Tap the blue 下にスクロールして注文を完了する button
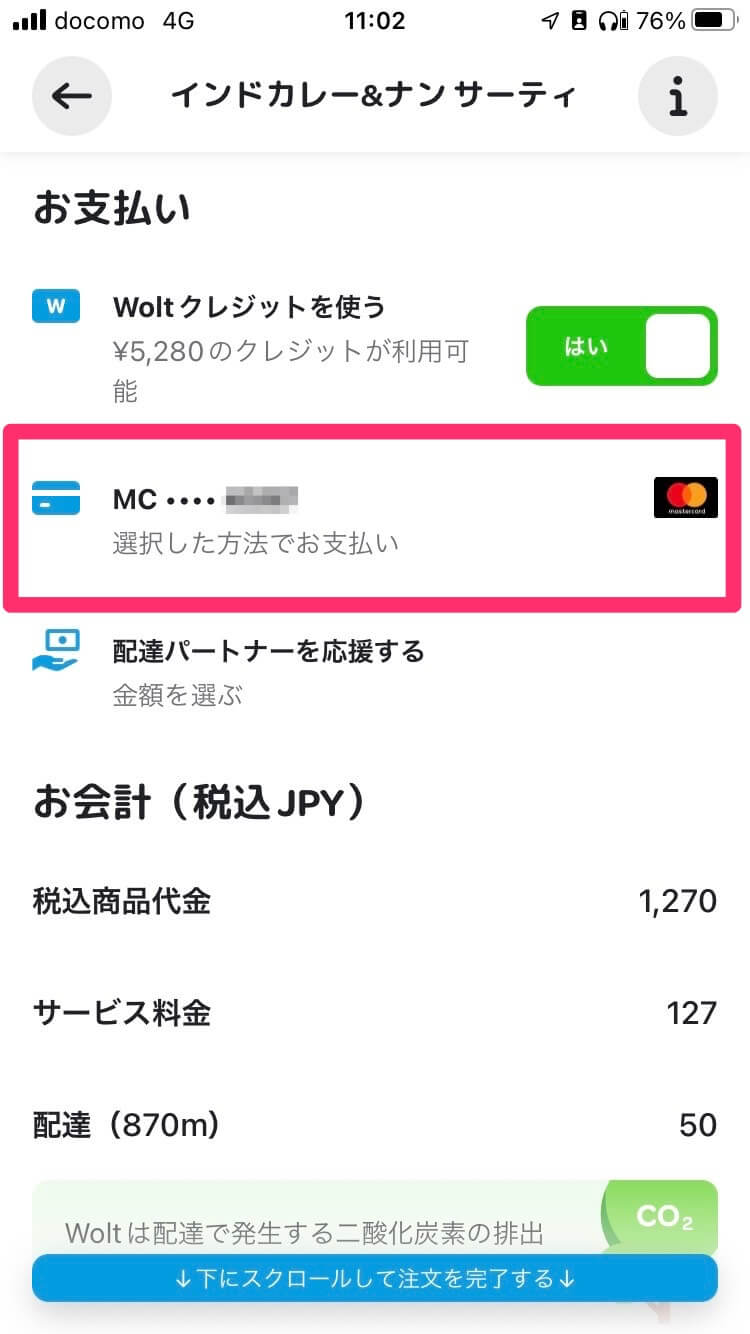 pyautogui.click(x=375, y=1278)
